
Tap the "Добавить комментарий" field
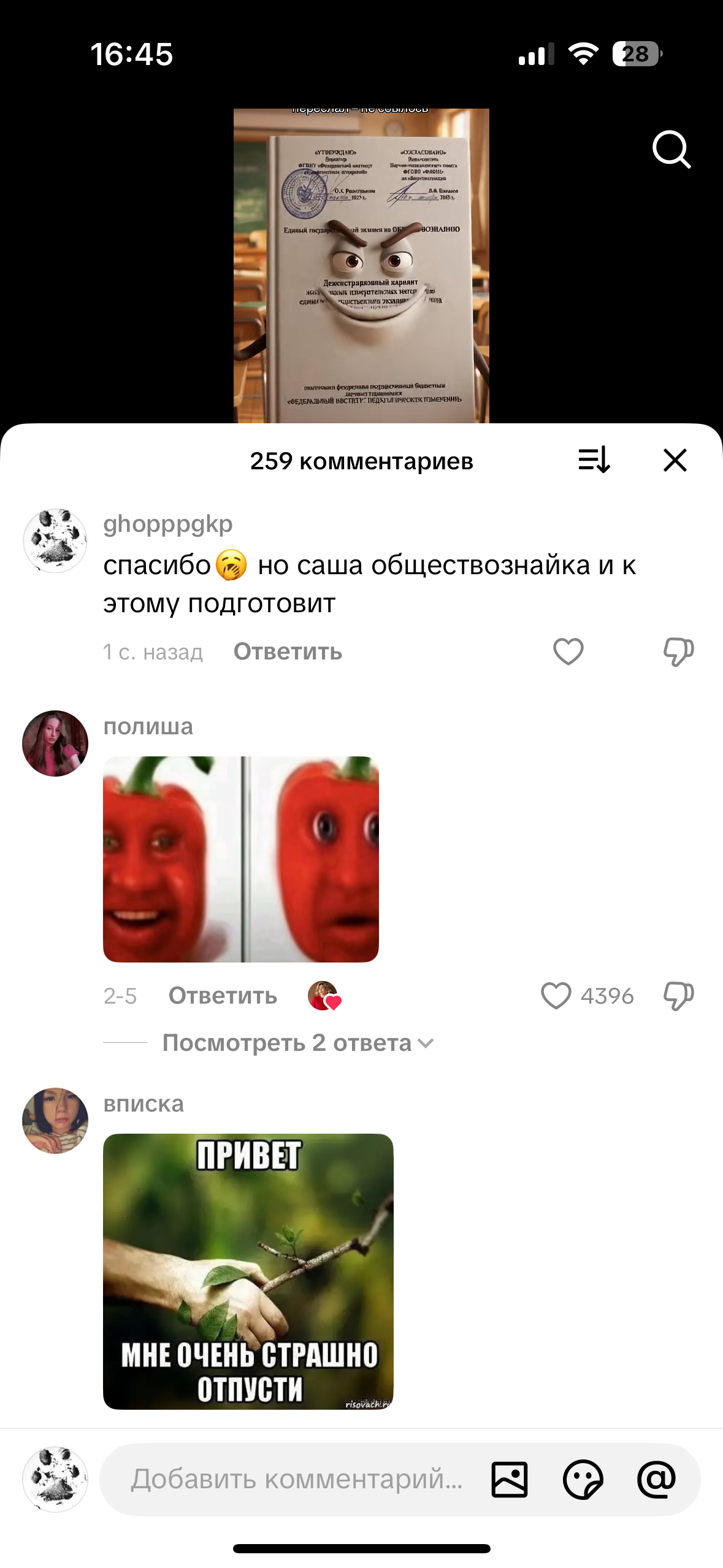pos(296,1479)
